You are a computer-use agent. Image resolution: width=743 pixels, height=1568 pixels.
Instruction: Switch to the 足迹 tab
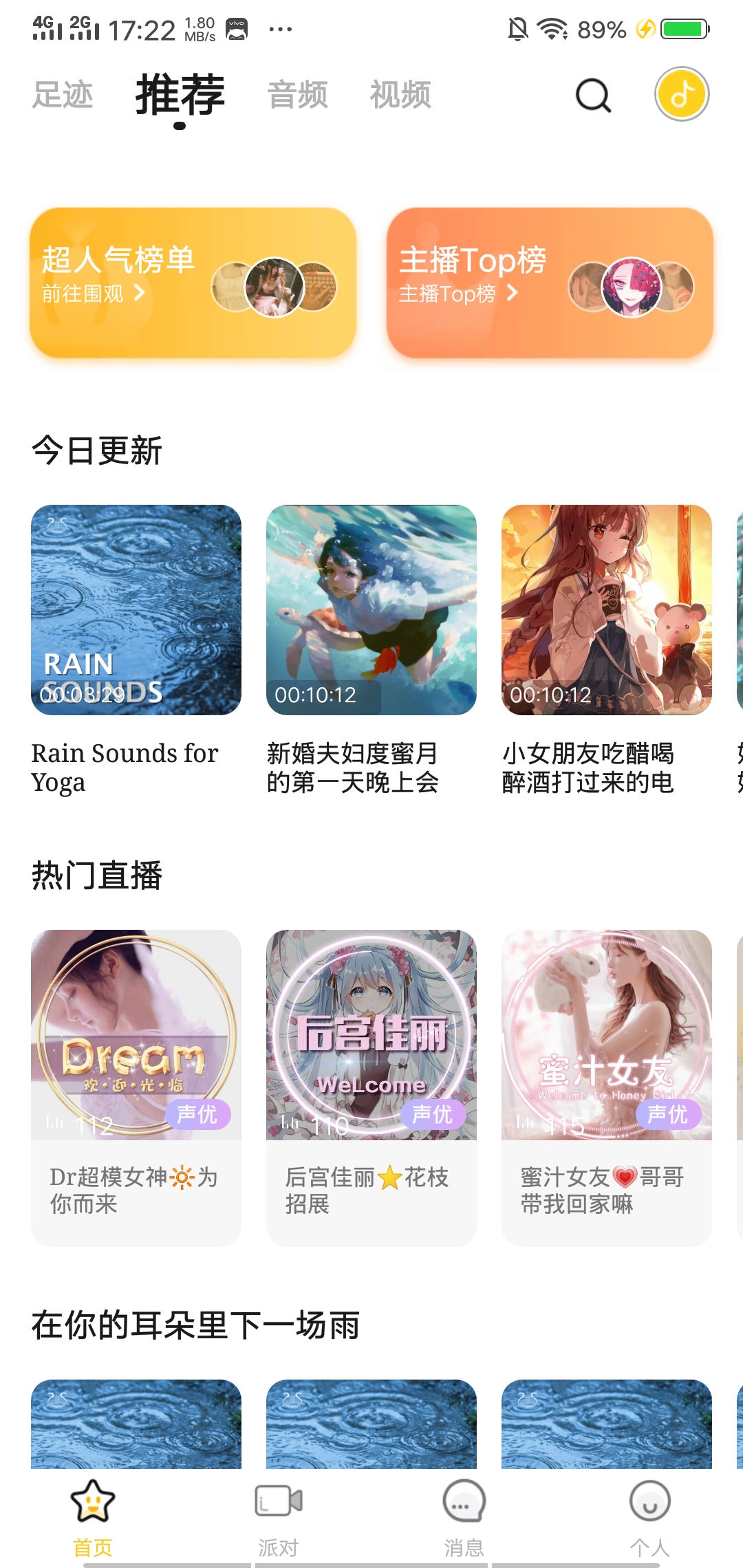point(63,95)
